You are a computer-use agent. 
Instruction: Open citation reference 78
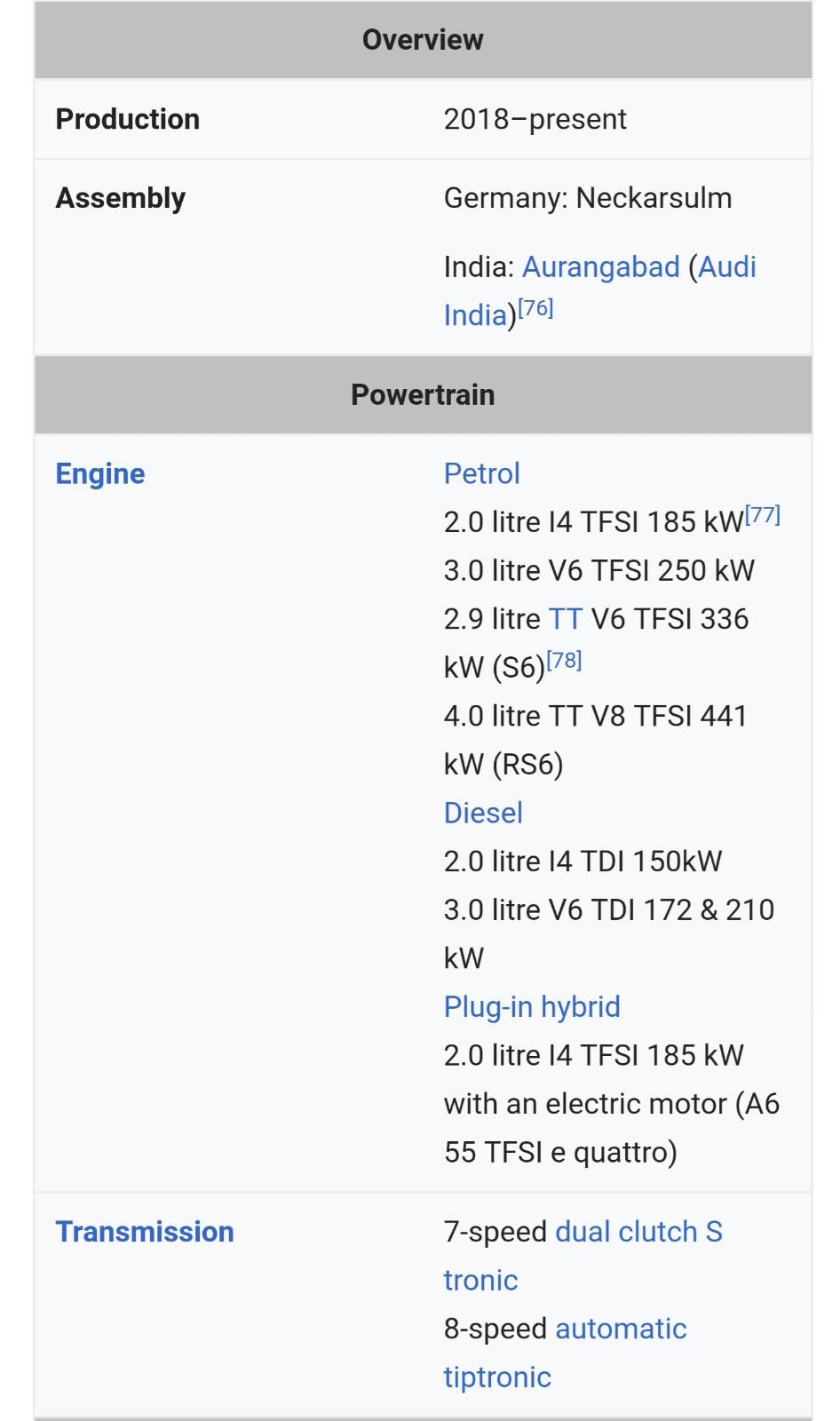click(564, 661)
